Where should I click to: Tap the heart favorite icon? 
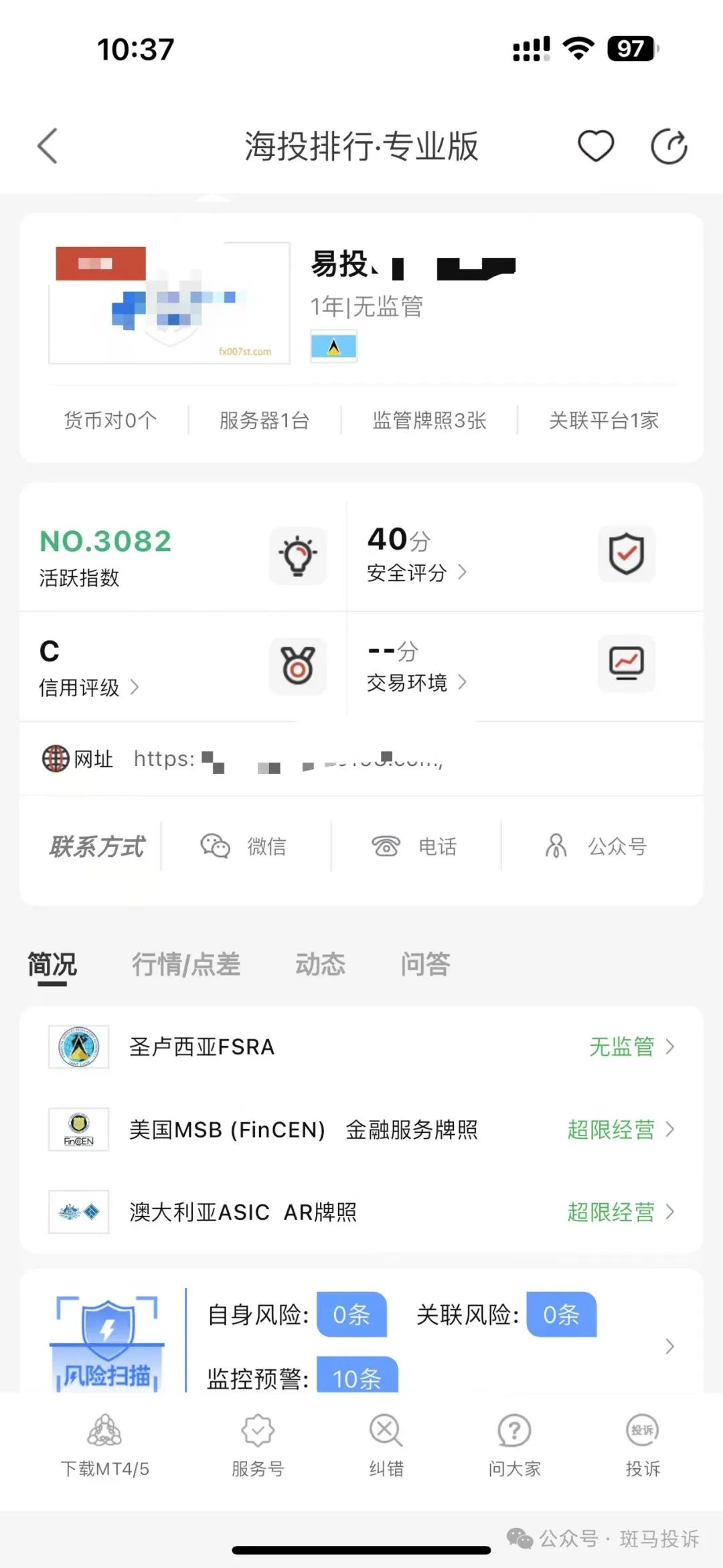(596, 145)
